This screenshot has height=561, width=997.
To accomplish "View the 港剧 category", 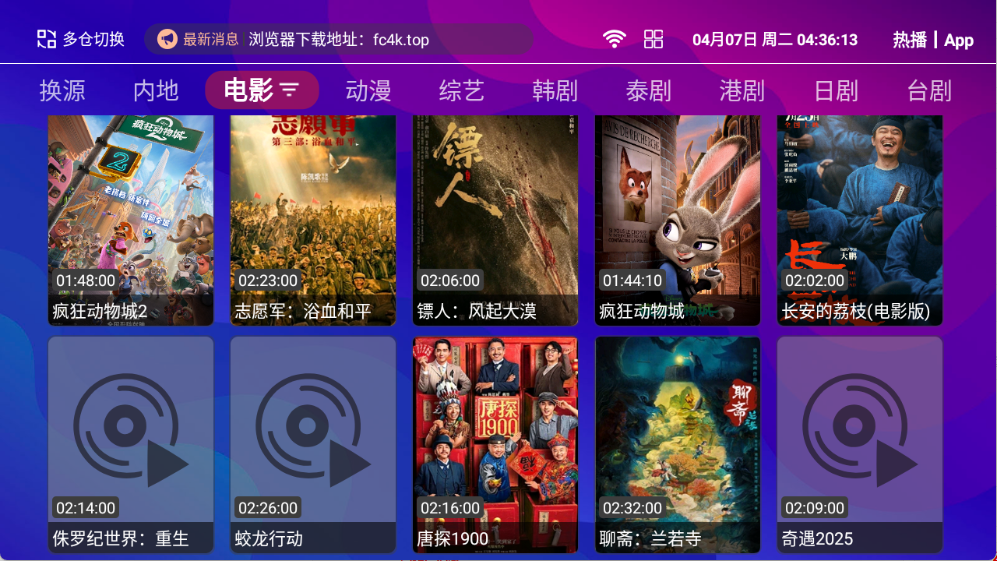I will tap(742, 91).
